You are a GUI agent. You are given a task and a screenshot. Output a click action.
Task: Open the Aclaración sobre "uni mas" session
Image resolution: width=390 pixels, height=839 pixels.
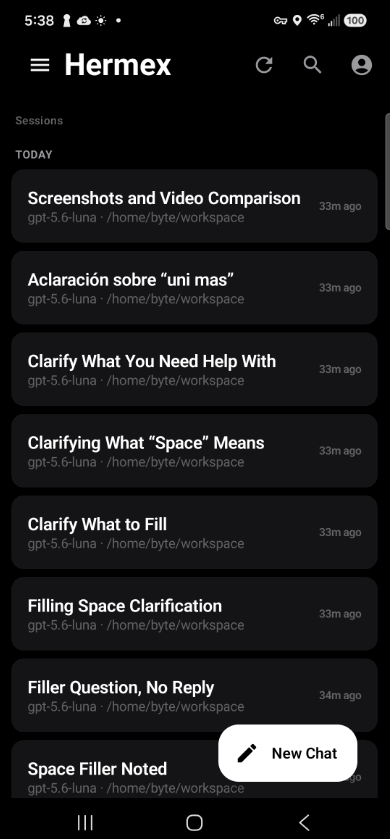(194, 288)
